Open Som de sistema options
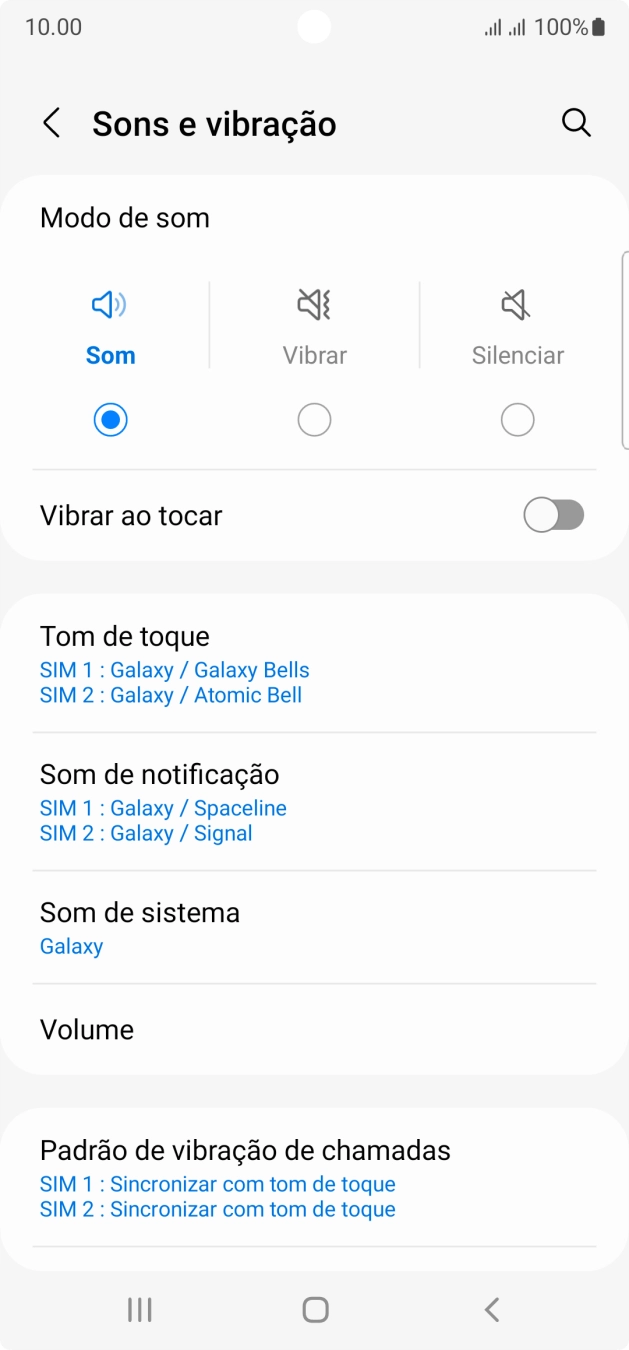Viewport: 629px width, 1350px height. 314,927
